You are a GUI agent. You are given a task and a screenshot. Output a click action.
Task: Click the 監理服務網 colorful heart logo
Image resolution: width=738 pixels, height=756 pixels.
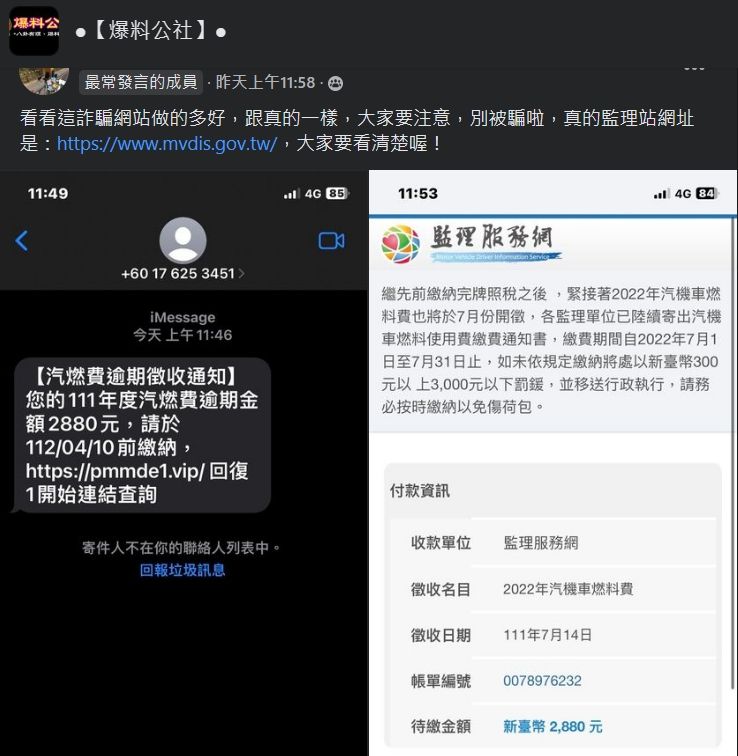pyautogui.click(x=395, y=237)
